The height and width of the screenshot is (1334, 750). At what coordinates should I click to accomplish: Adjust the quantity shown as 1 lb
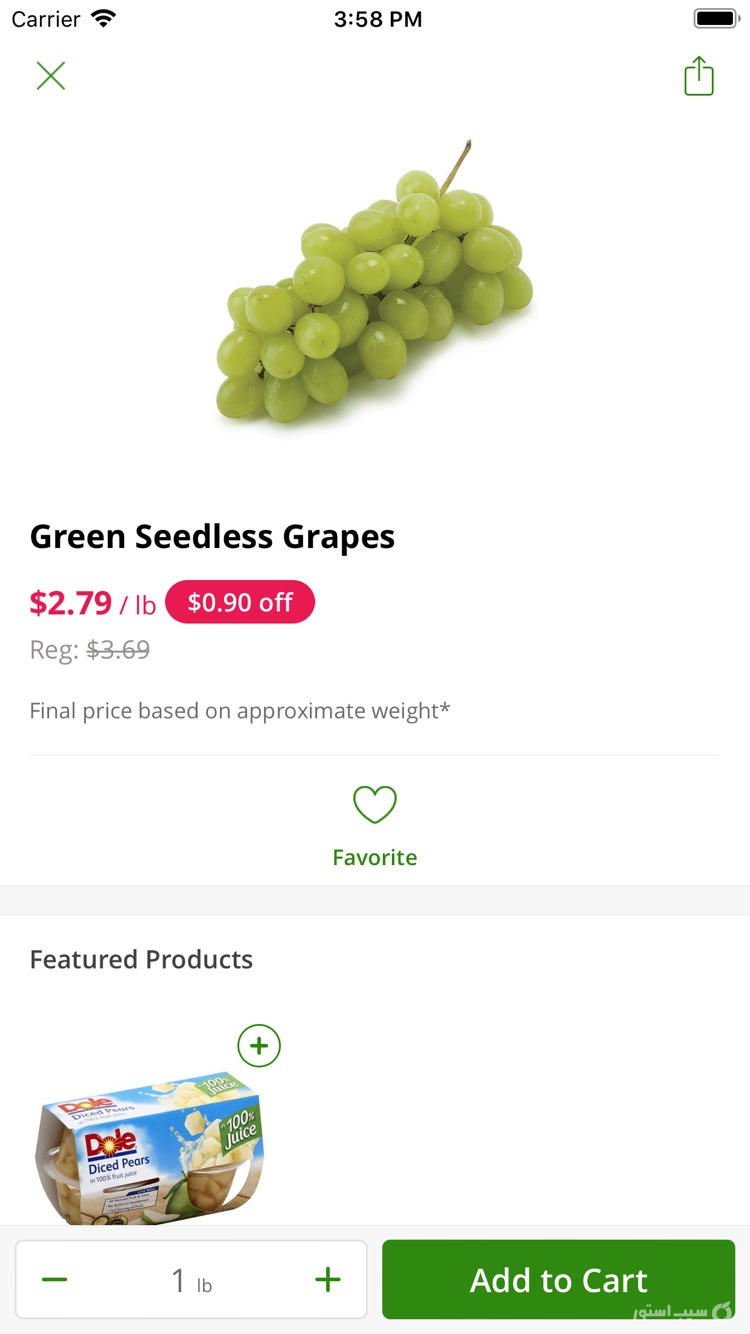[x=190, y=1279]
